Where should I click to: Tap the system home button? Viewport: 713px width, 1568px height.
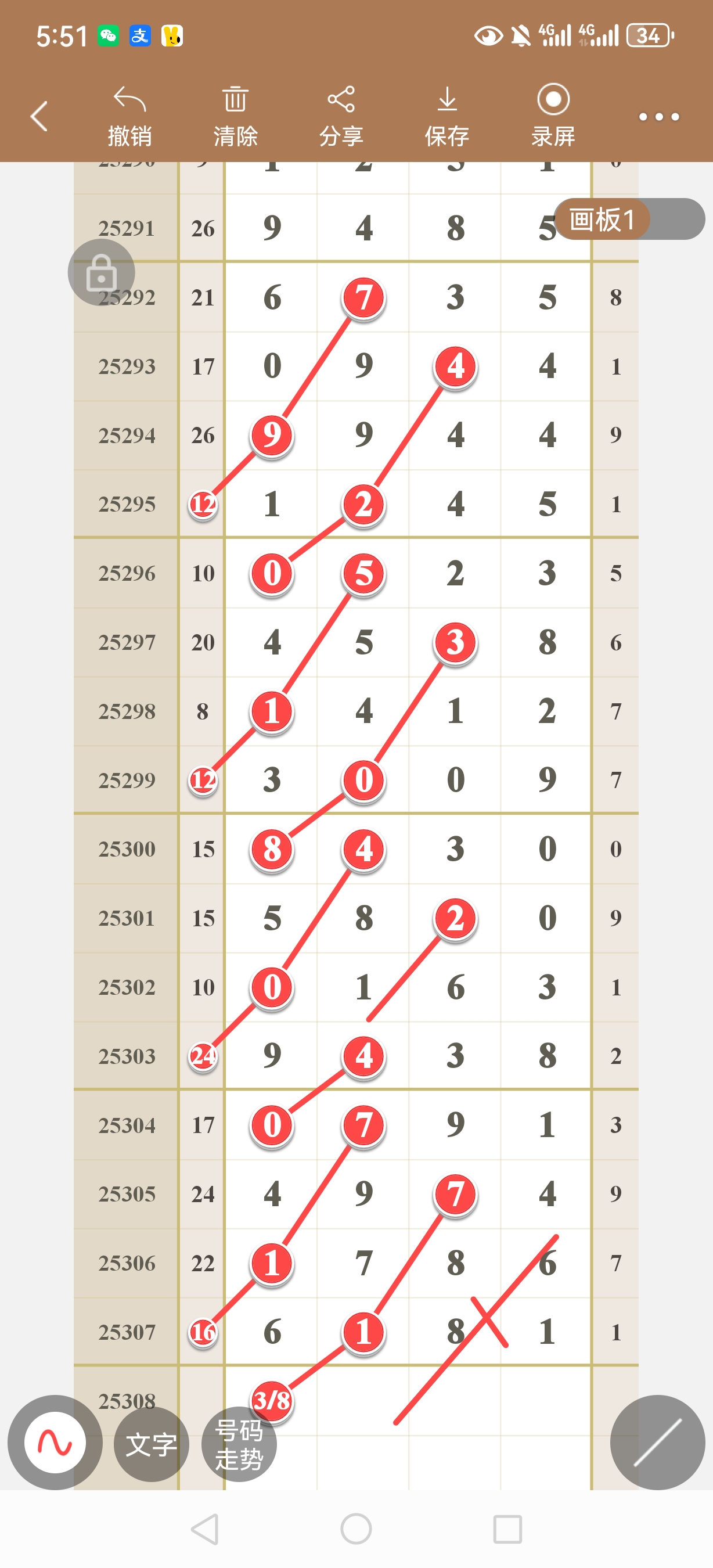coord(356,1529)
